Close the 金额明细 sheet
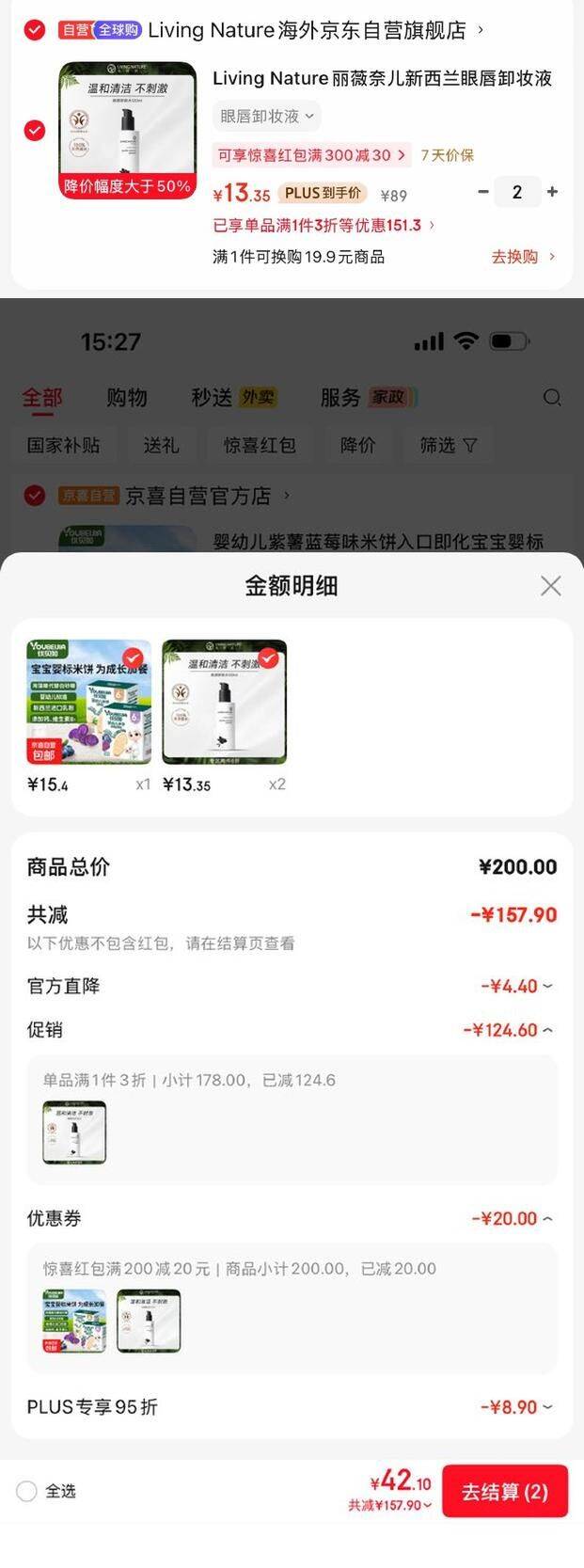 pyautogui.click(x=550, y=586)
